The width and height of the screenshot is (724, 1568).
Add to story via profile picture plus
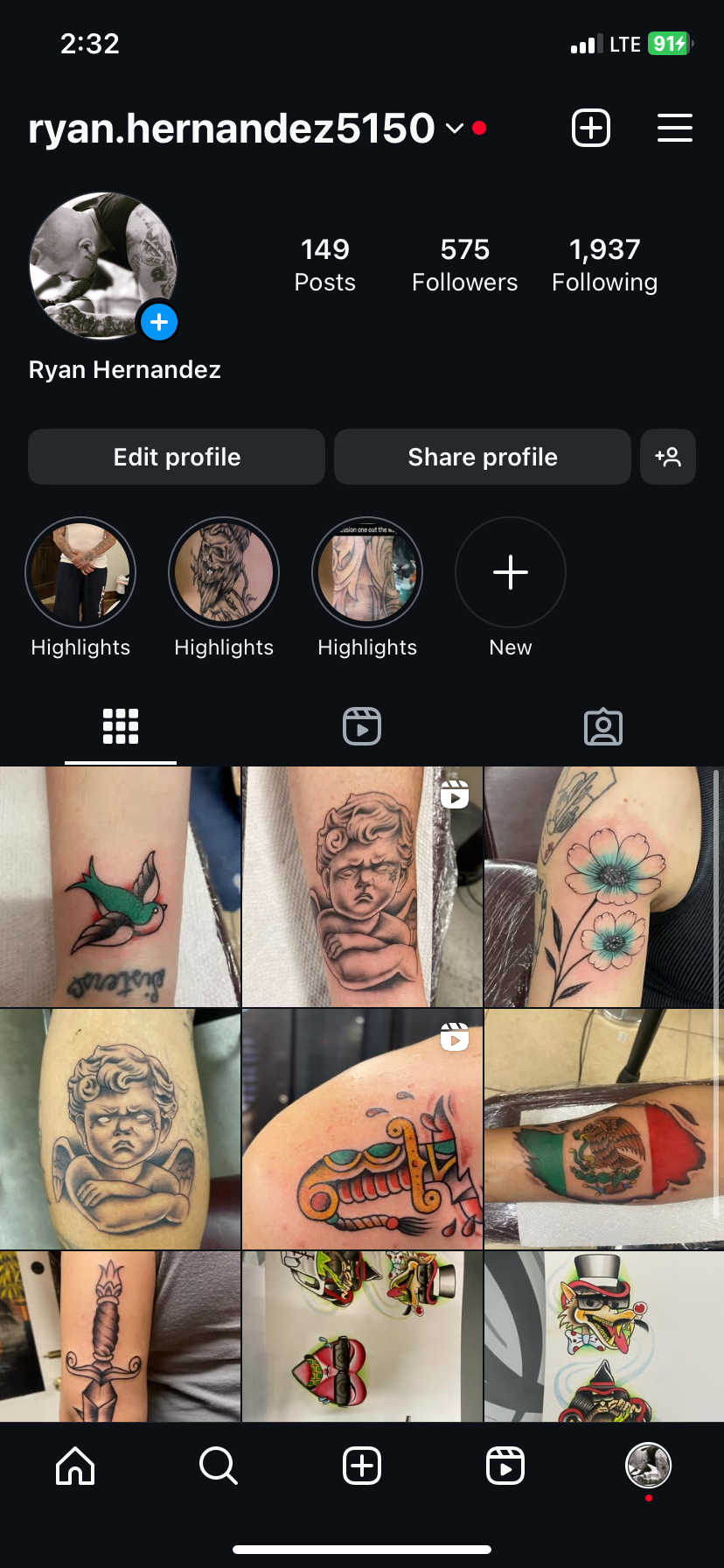click(x=159, y=323)
